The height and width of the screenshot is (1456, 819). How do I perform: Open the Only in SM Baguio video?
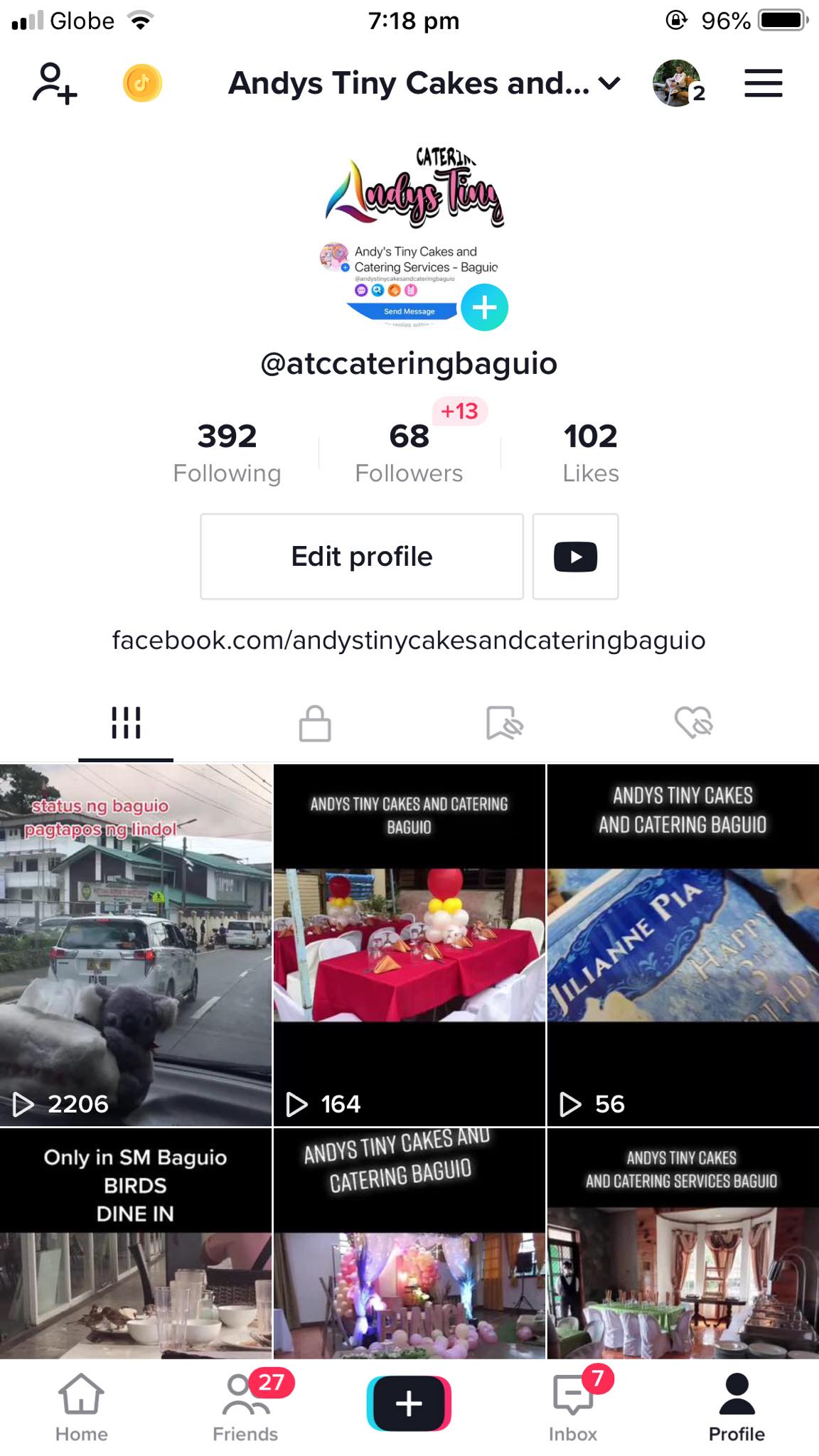click(136, 1243)
